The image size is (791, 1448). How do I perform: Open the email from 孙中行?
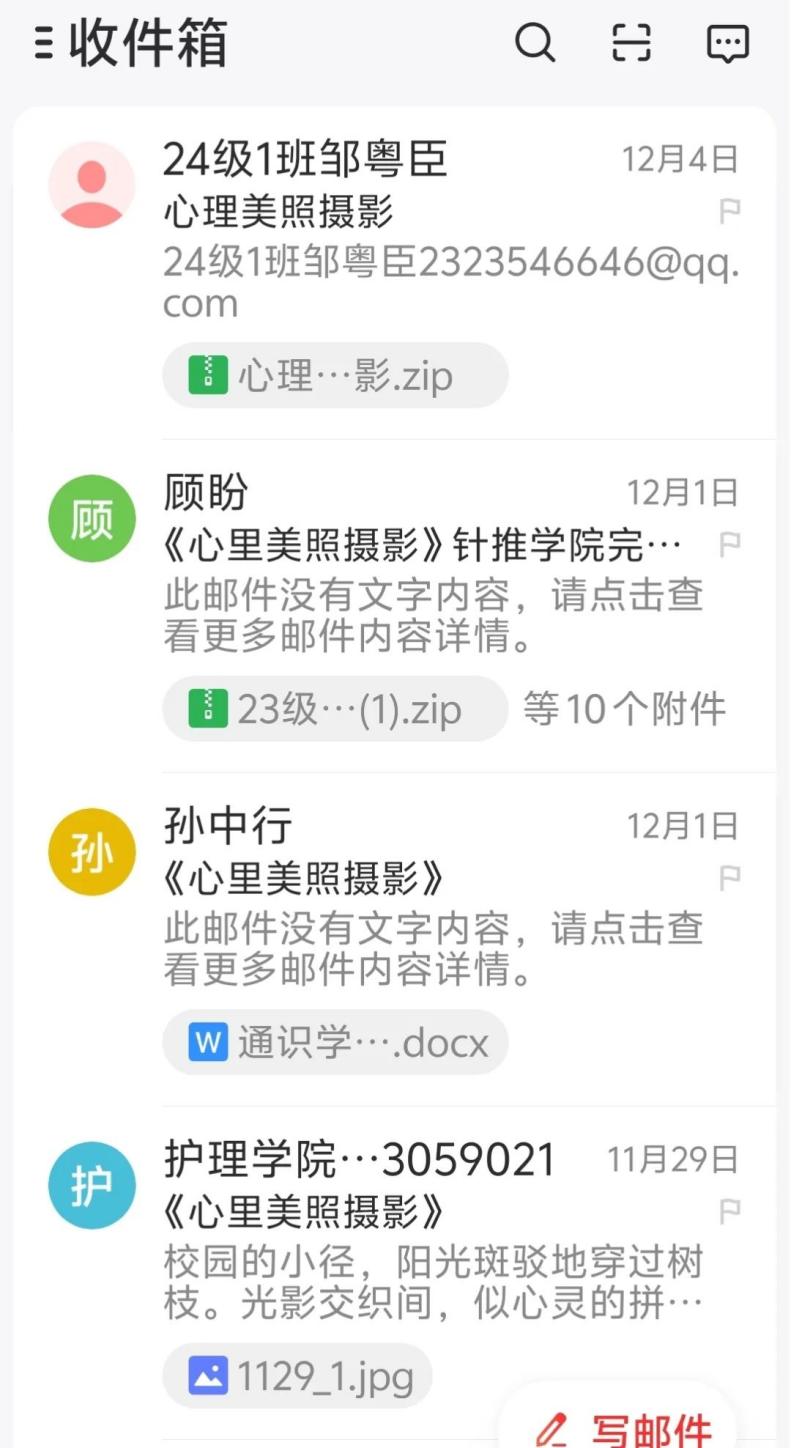click(395, 940)
